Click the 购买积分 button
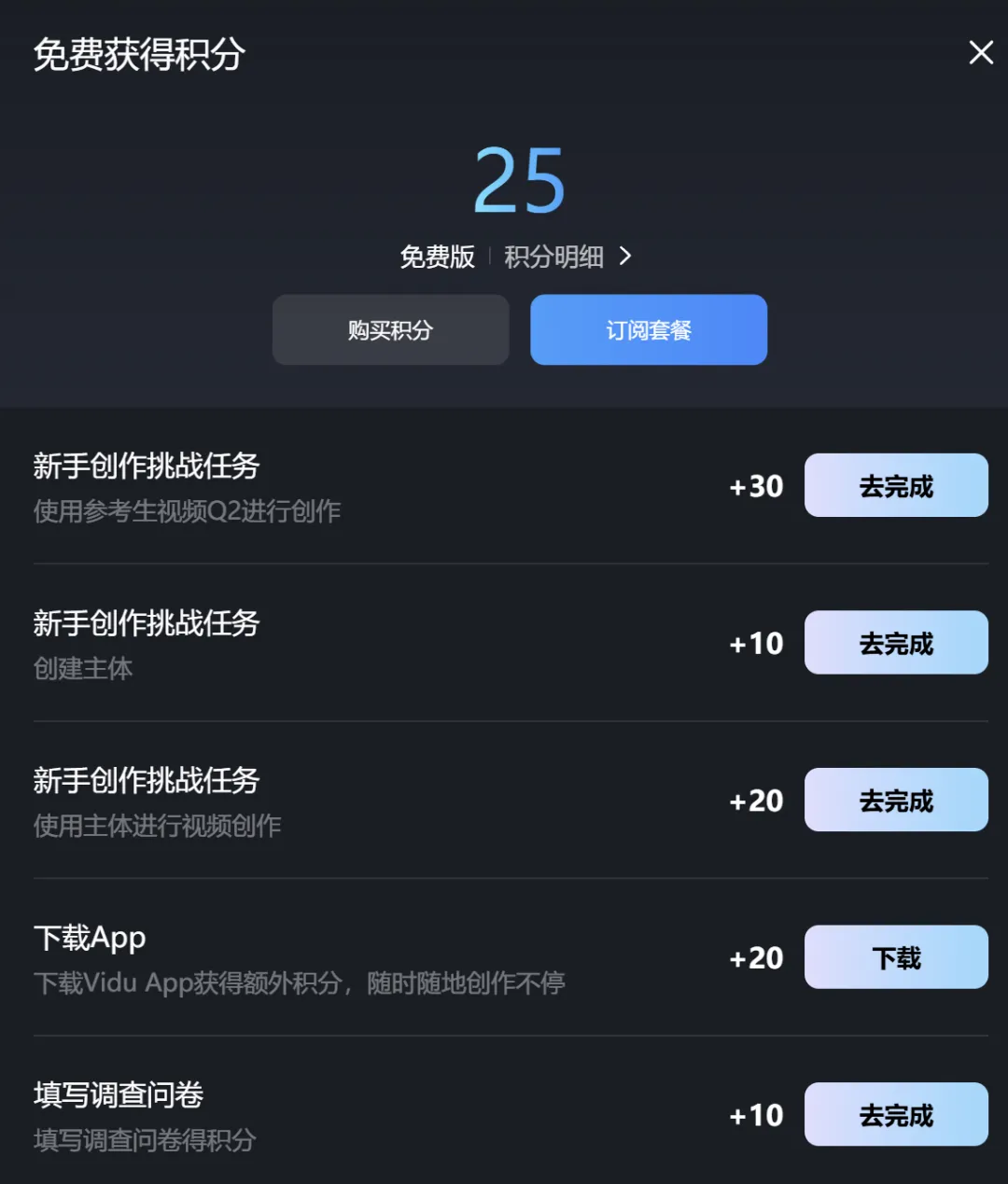The height and width of the screenshot is (1184, 1008). (x=390, y=329)
